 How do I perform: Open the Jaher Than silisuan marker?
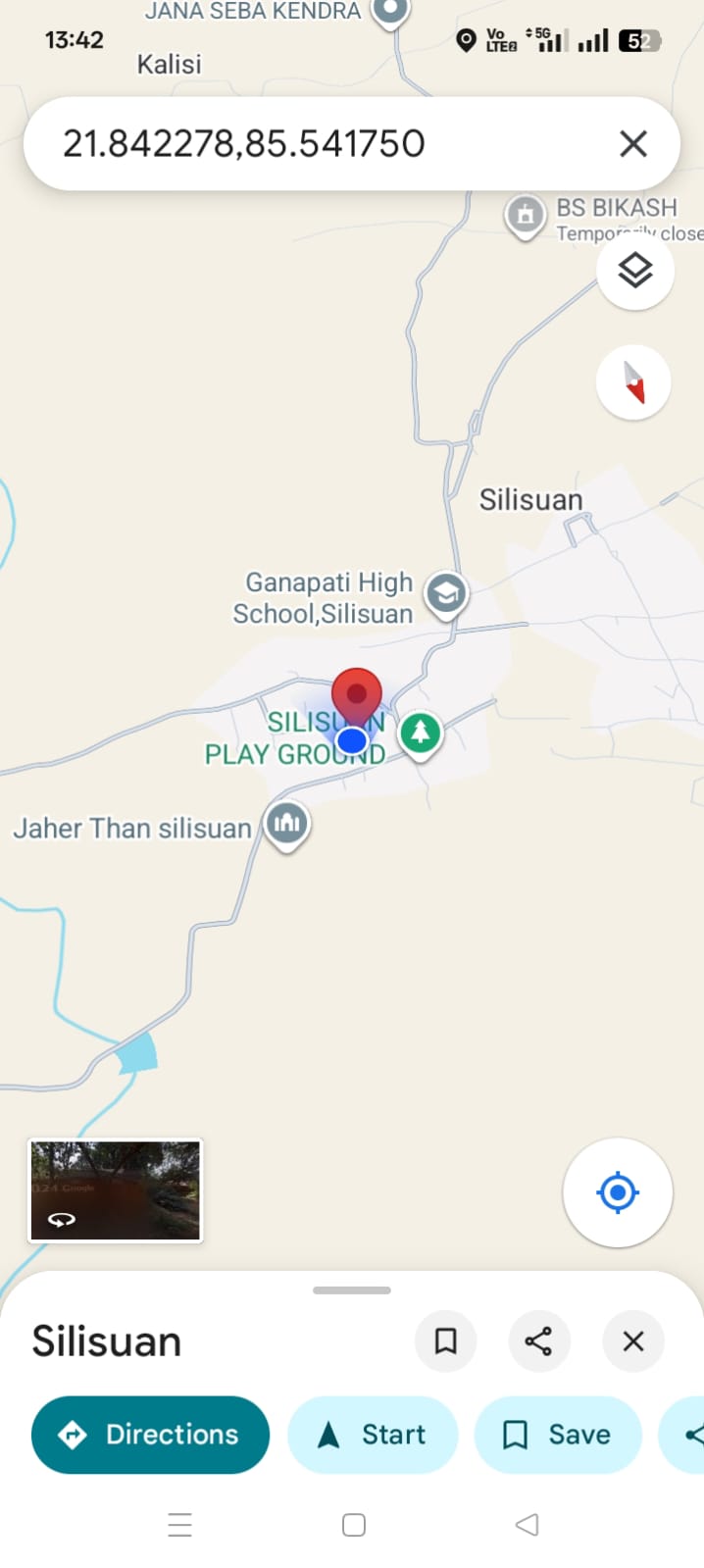(286, 823)
